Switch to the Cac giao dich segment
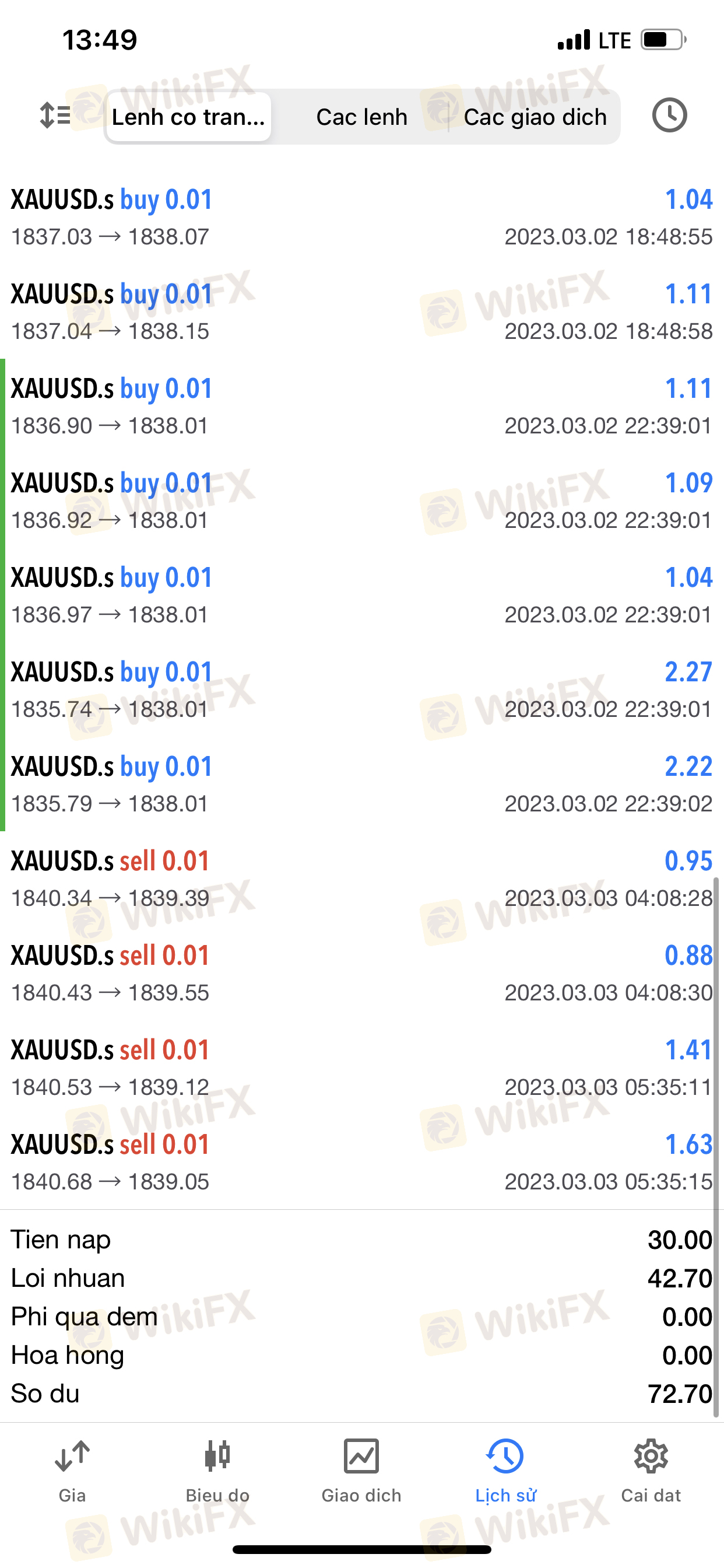Viewport: 724px width, 1568px height. (x=535, y=116)
